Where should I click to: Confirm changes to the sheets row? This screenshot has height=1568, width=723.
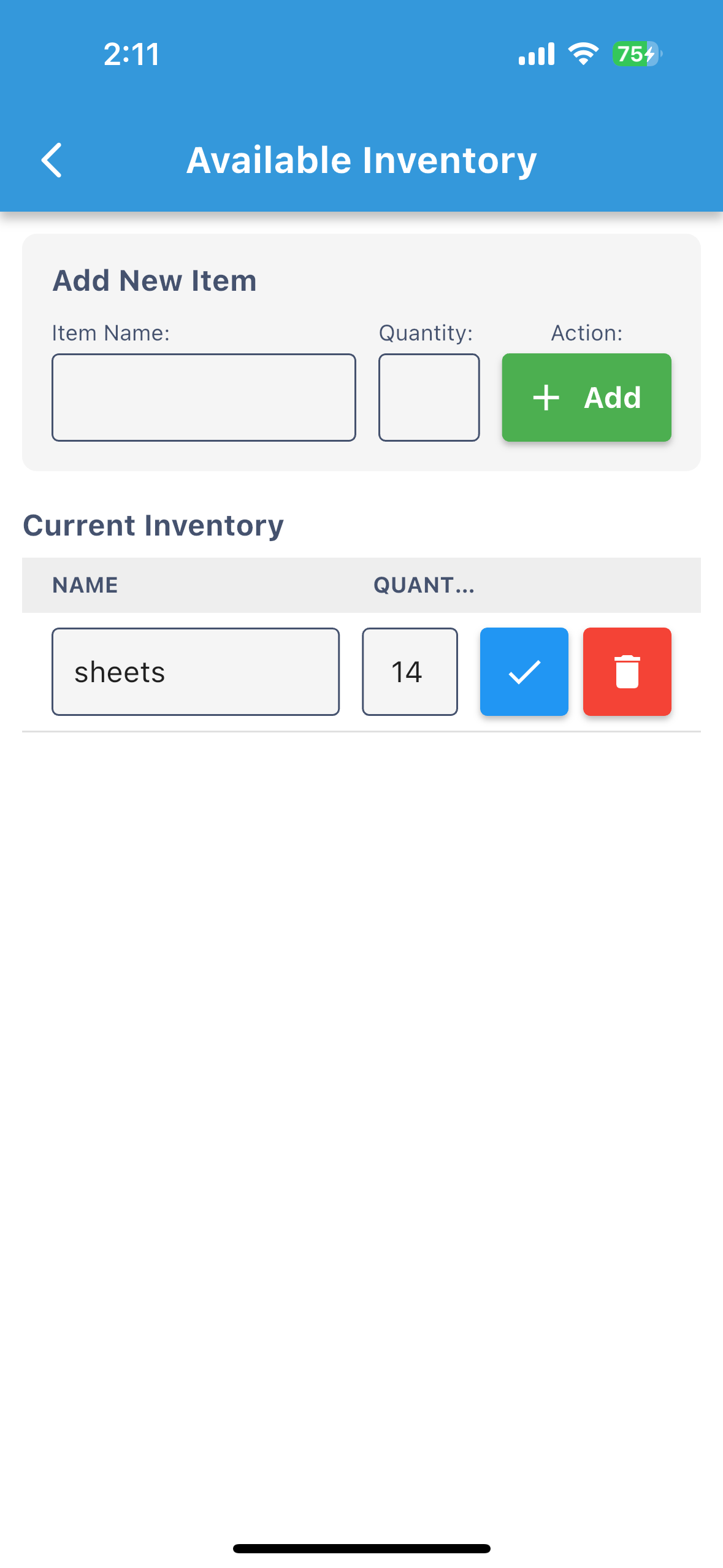pos(524,672)
